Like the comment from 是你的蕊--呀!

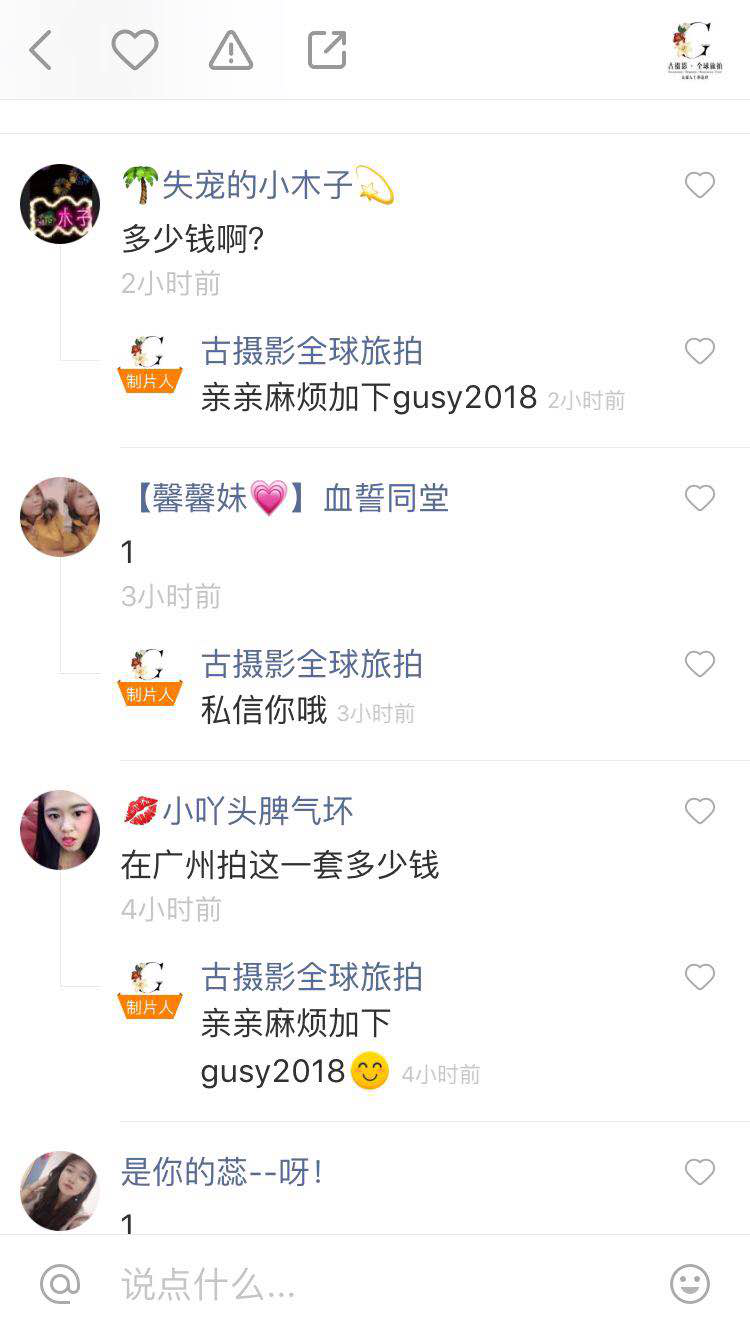click(x=699, y=1172)
